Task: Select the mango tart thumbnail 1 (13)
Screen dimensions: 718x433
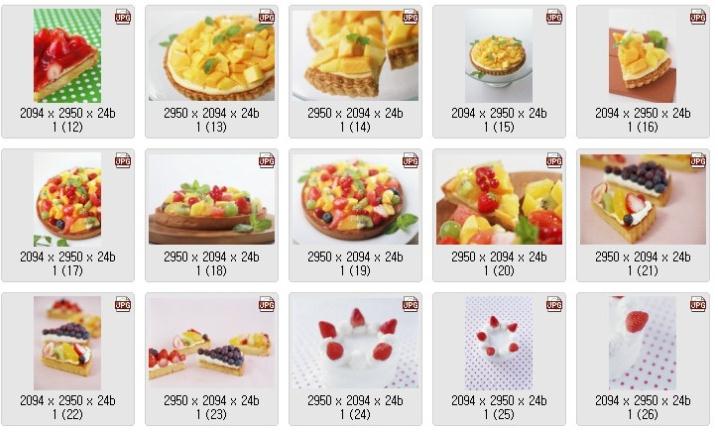Action: click(211, 56)
